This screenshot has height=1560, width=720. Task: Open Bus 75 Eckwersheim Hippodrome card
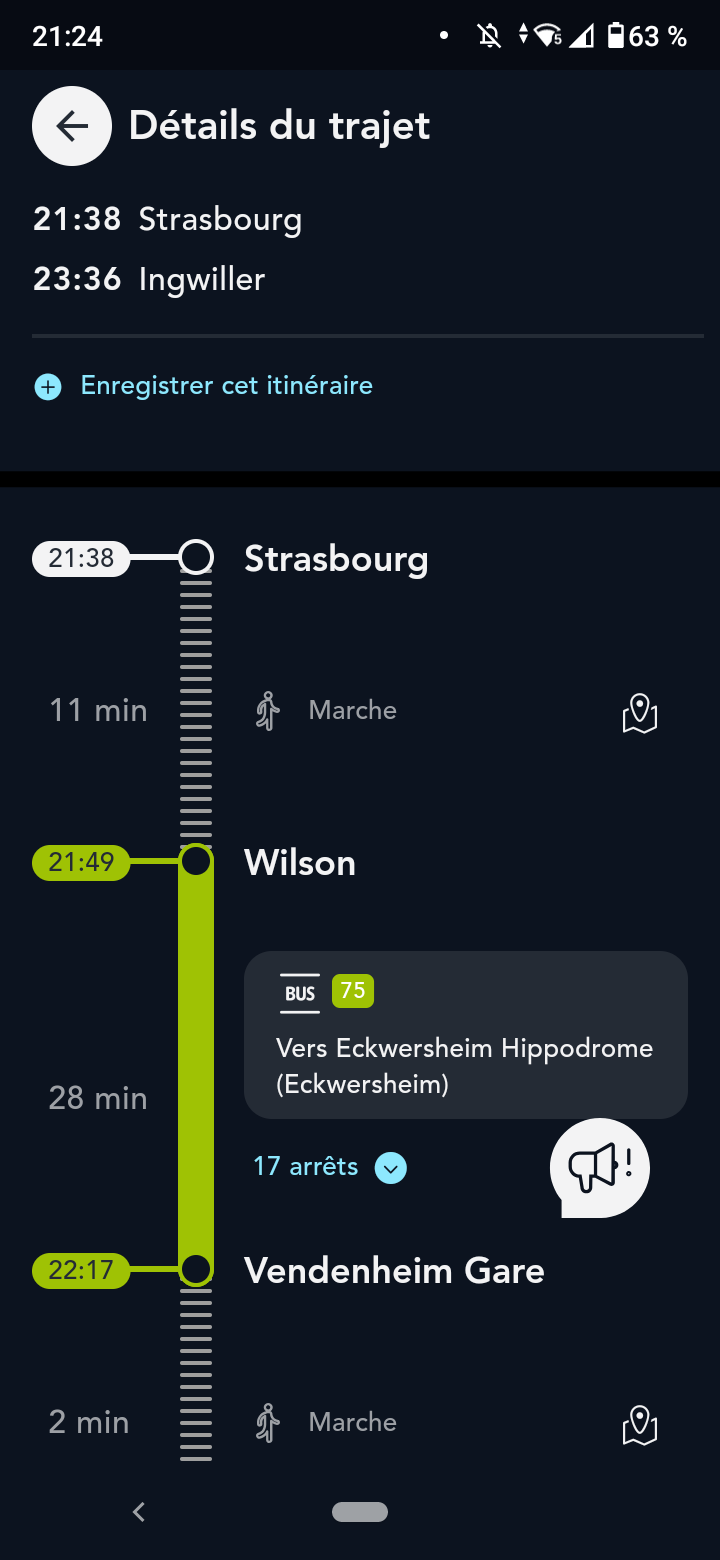point(465,1034)
